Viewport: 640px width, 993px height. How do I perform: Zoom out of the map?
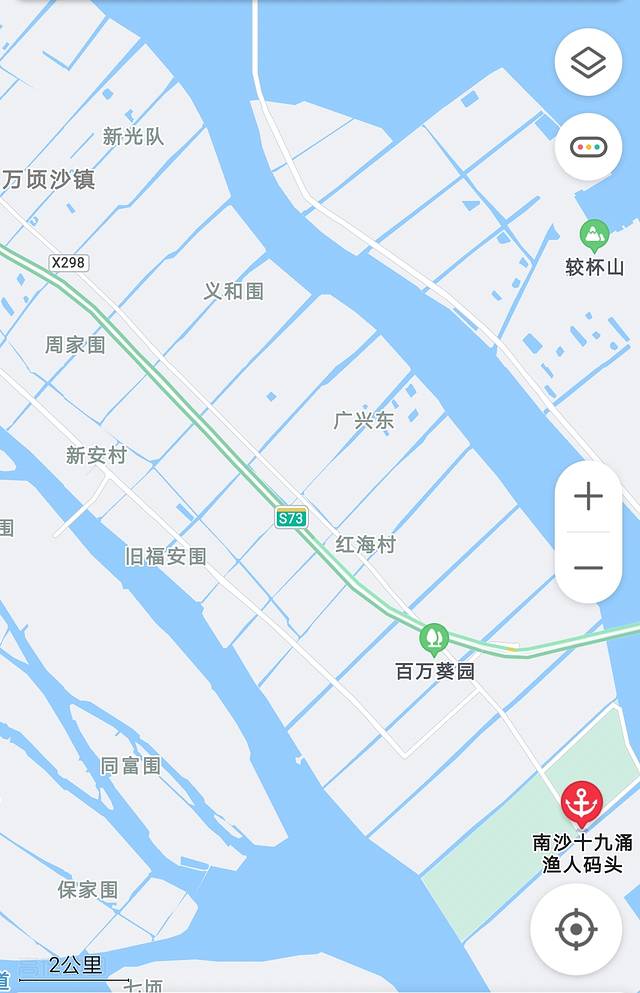(588, 568)
